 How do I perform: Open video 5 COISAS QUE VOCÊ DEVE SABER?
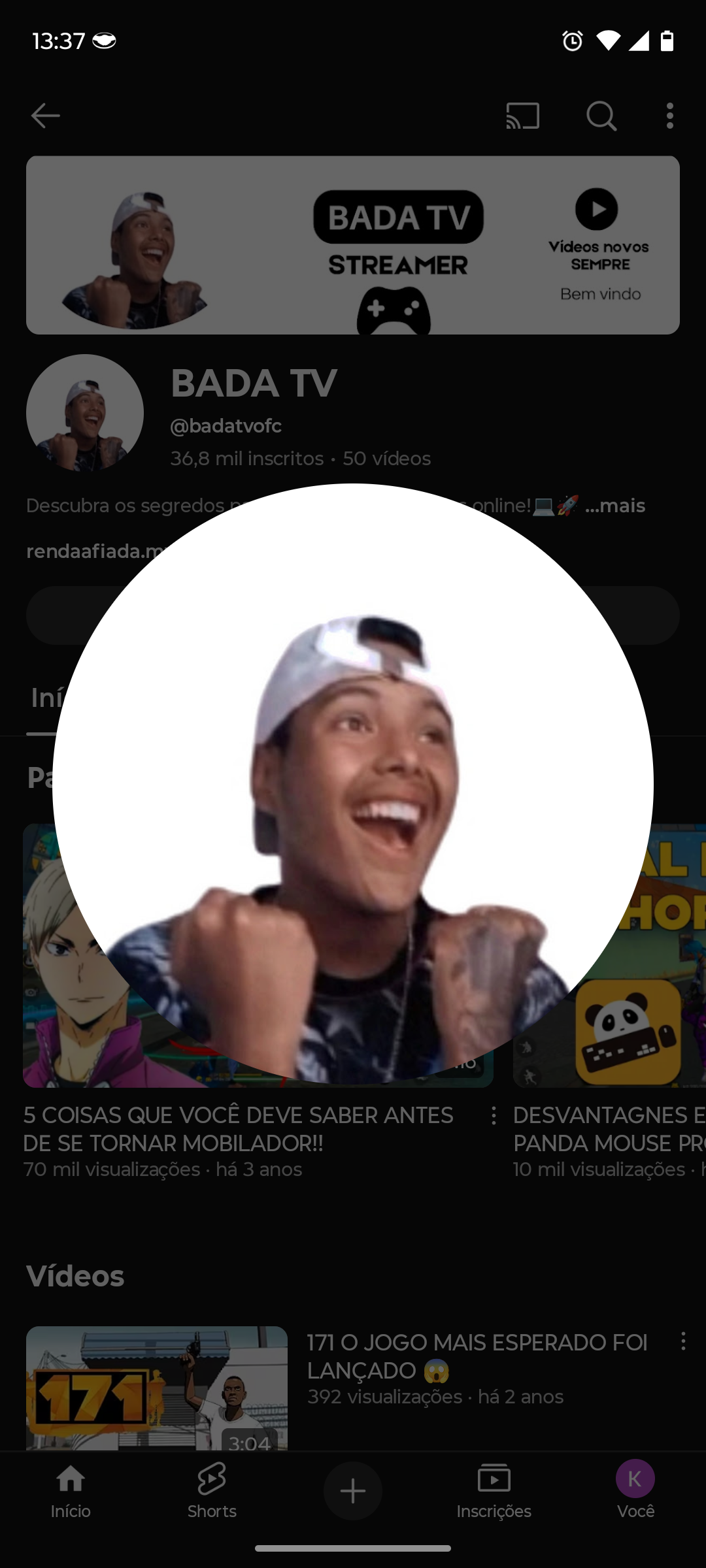click(x=238, y=1129)
